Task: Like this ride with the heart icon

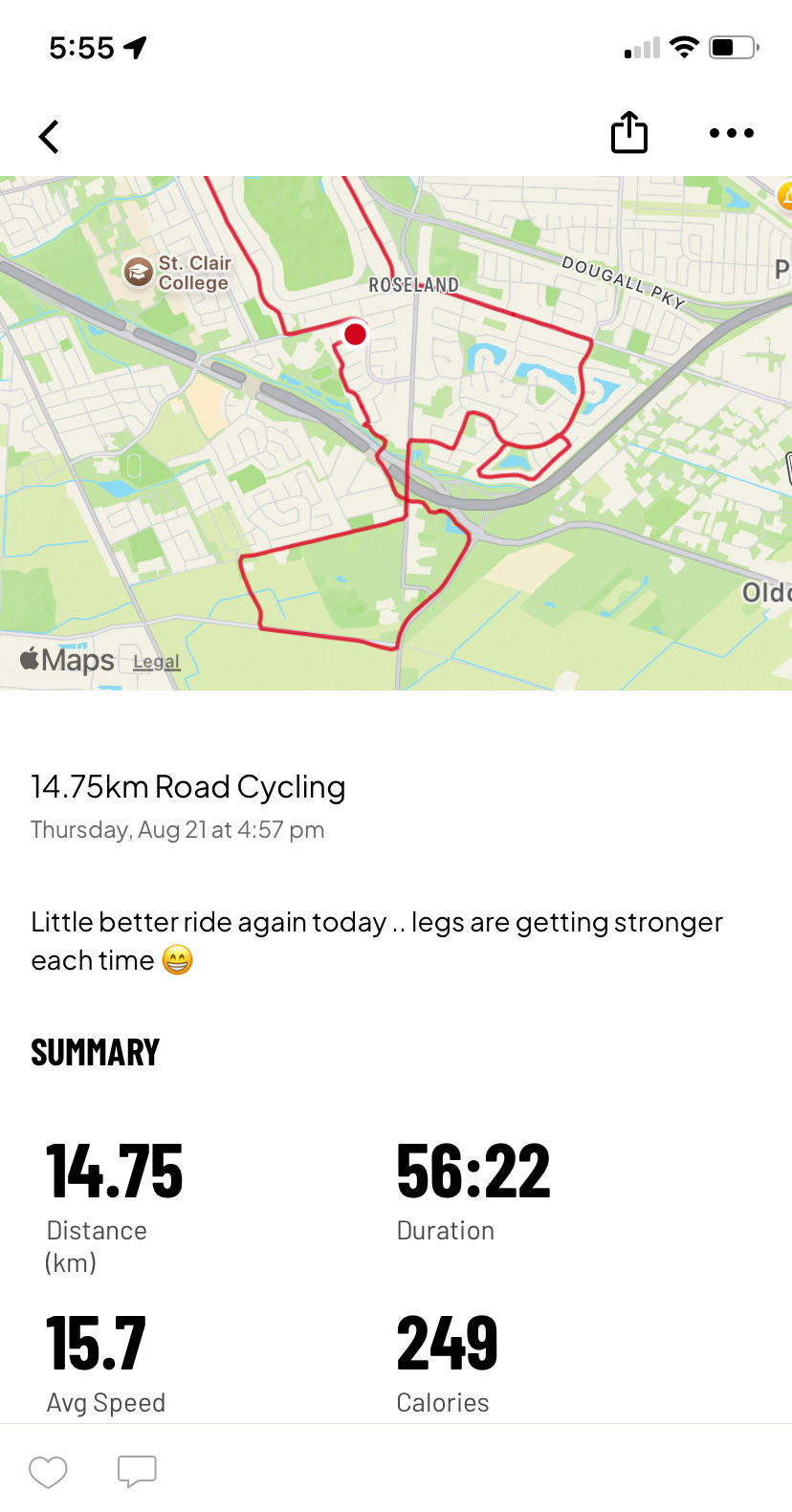Action: (48, 1472)
